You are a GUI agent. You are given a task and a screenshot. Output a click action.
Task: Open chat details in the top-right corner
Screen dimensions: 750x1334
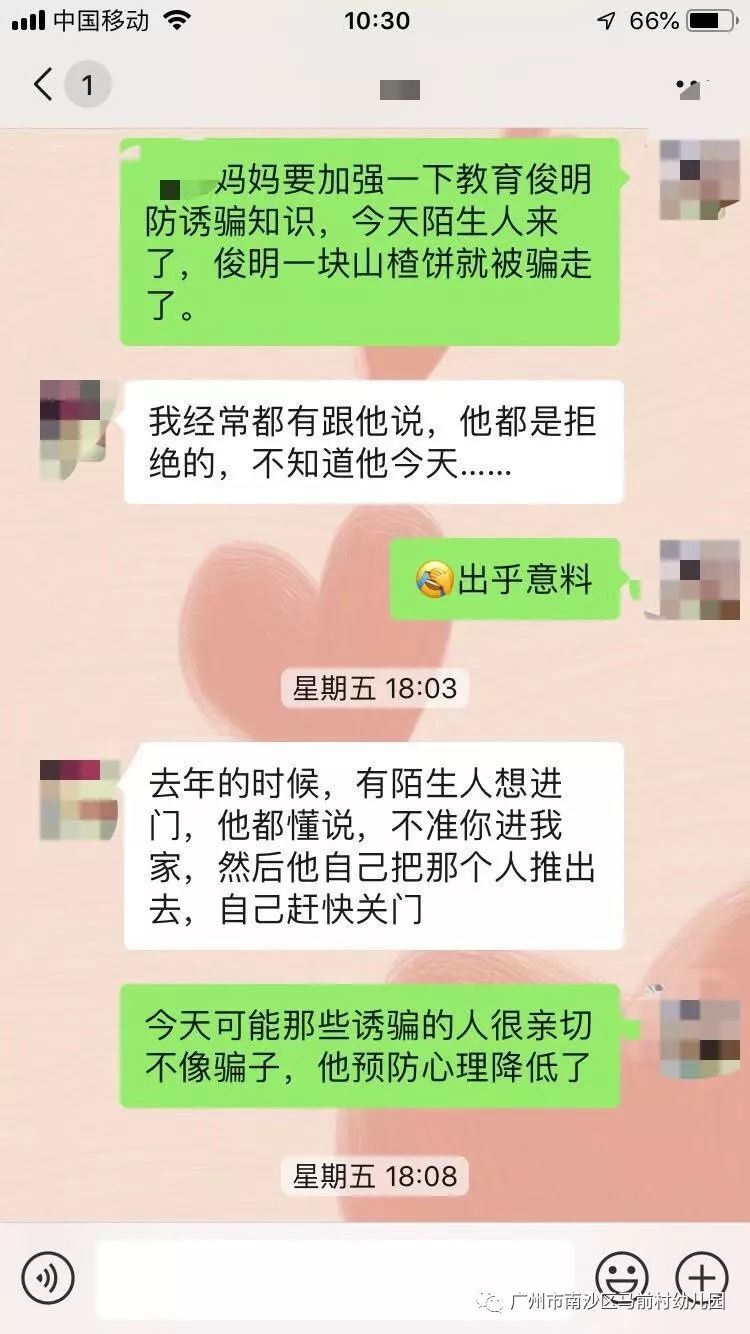690,88
